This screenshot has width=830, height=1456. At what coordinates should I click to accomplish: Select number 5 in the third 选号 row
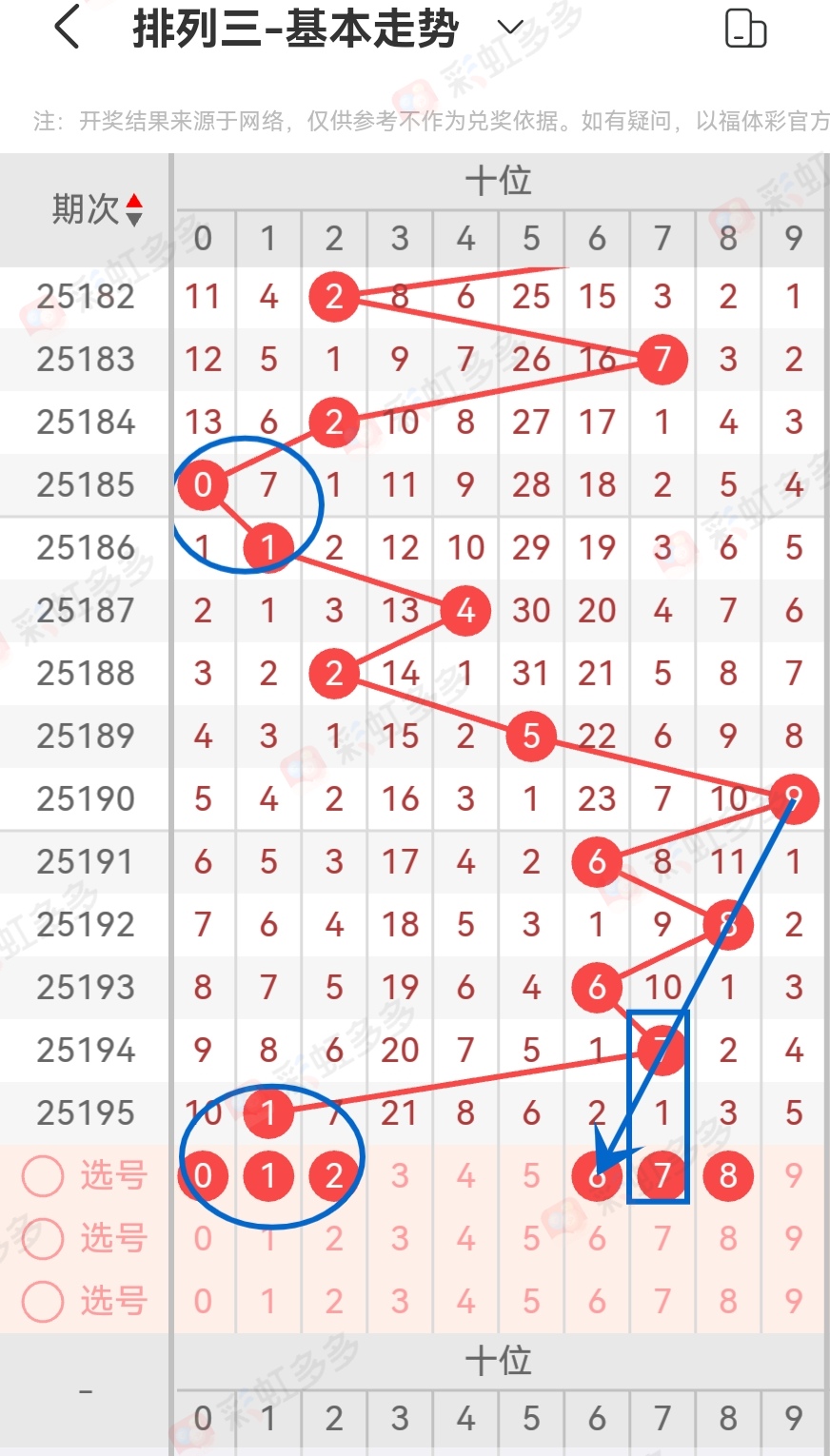point(531,1301)
